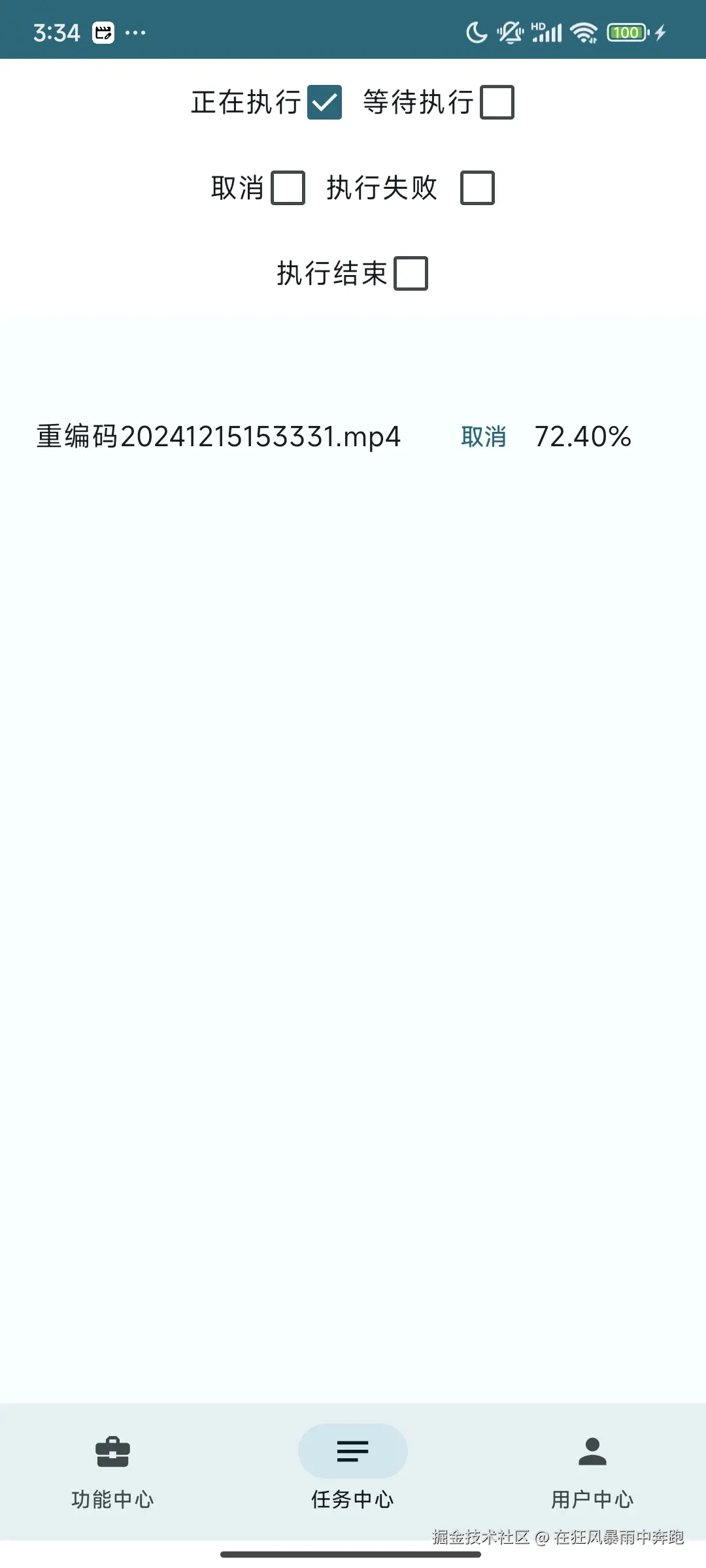Tap the battery indicator showing 100
This screenshot has height=1568, width=706.
[626, 31]
